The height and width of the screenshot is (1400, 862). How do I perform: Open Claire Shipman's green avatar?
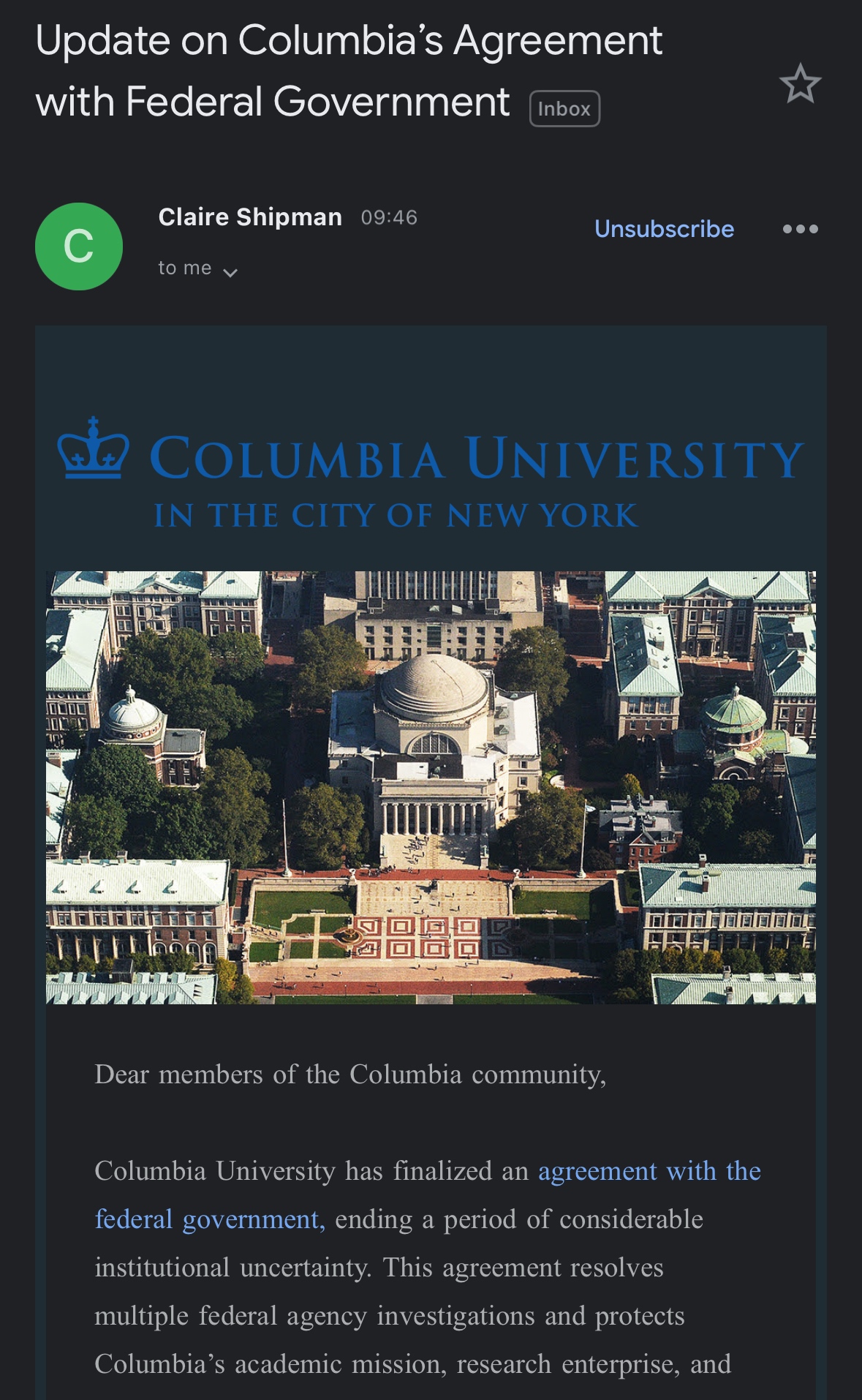[x=79, y=246]
